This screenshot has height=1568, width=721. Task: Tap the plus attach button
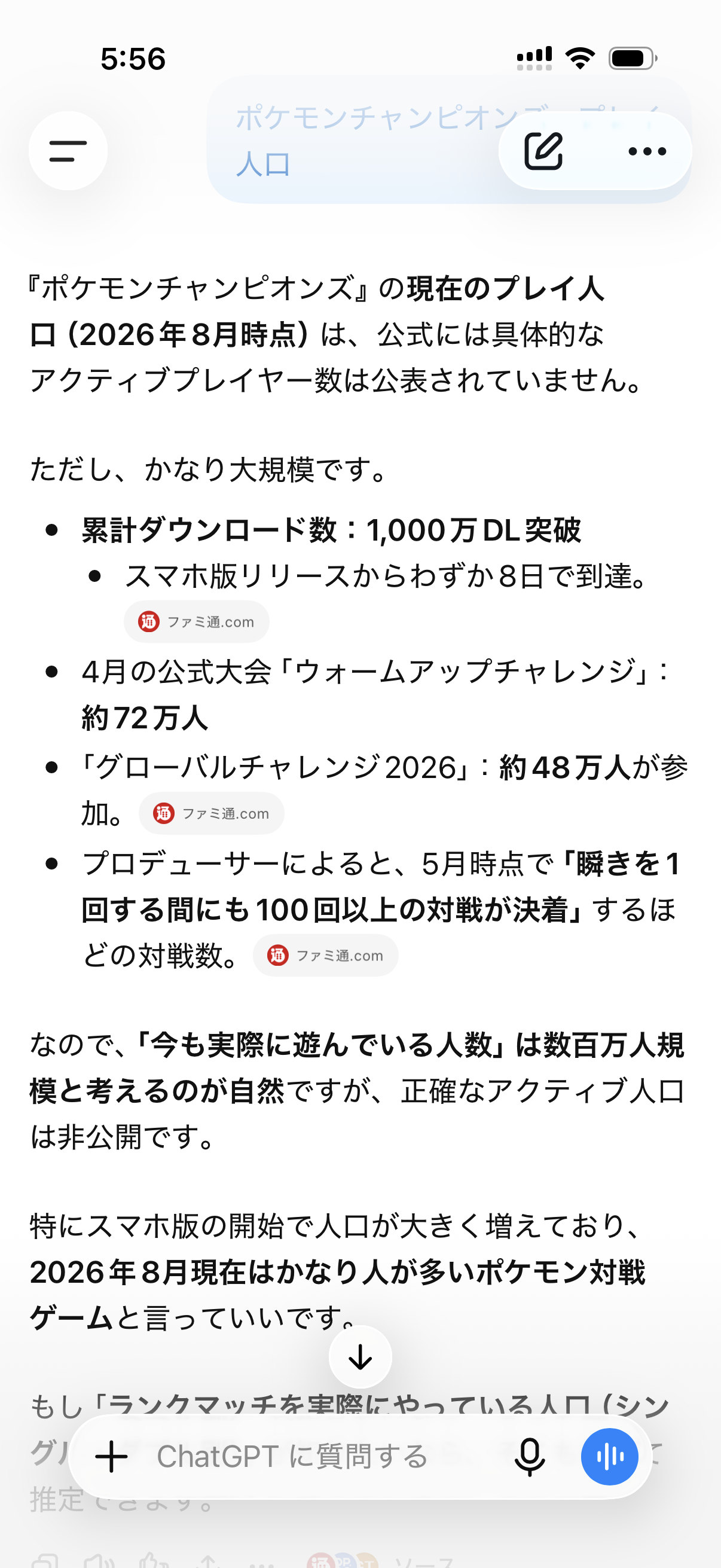(111, 1457)
